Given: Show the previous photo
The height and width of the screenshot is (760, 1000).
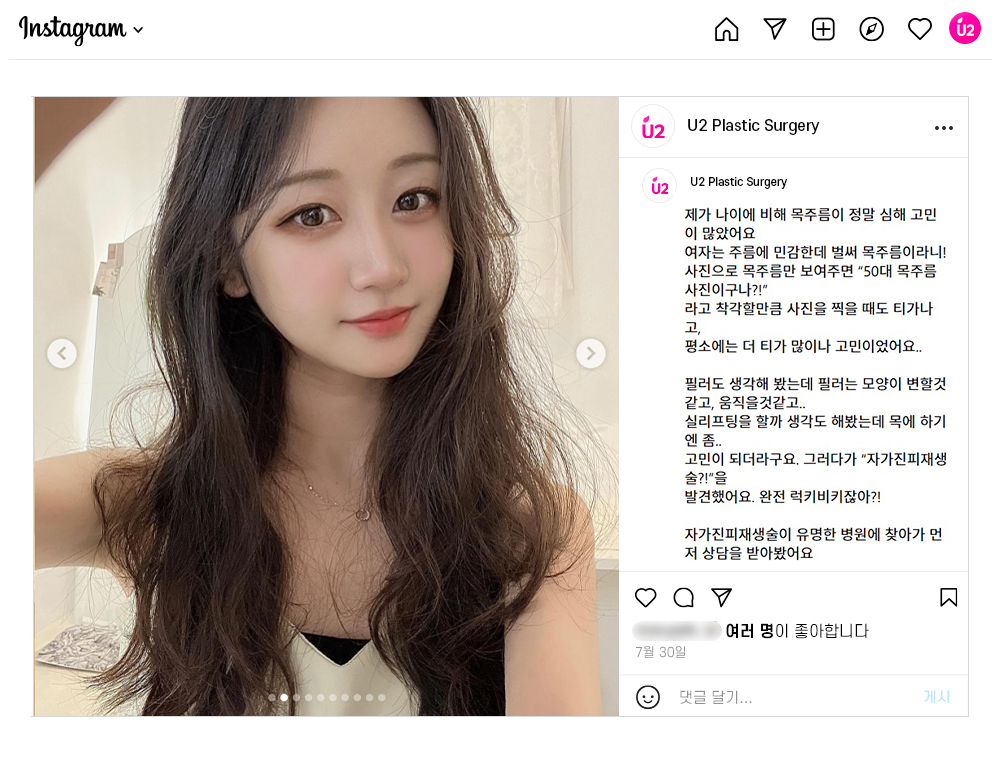Looking at the screenshot, I should [62, 353].
